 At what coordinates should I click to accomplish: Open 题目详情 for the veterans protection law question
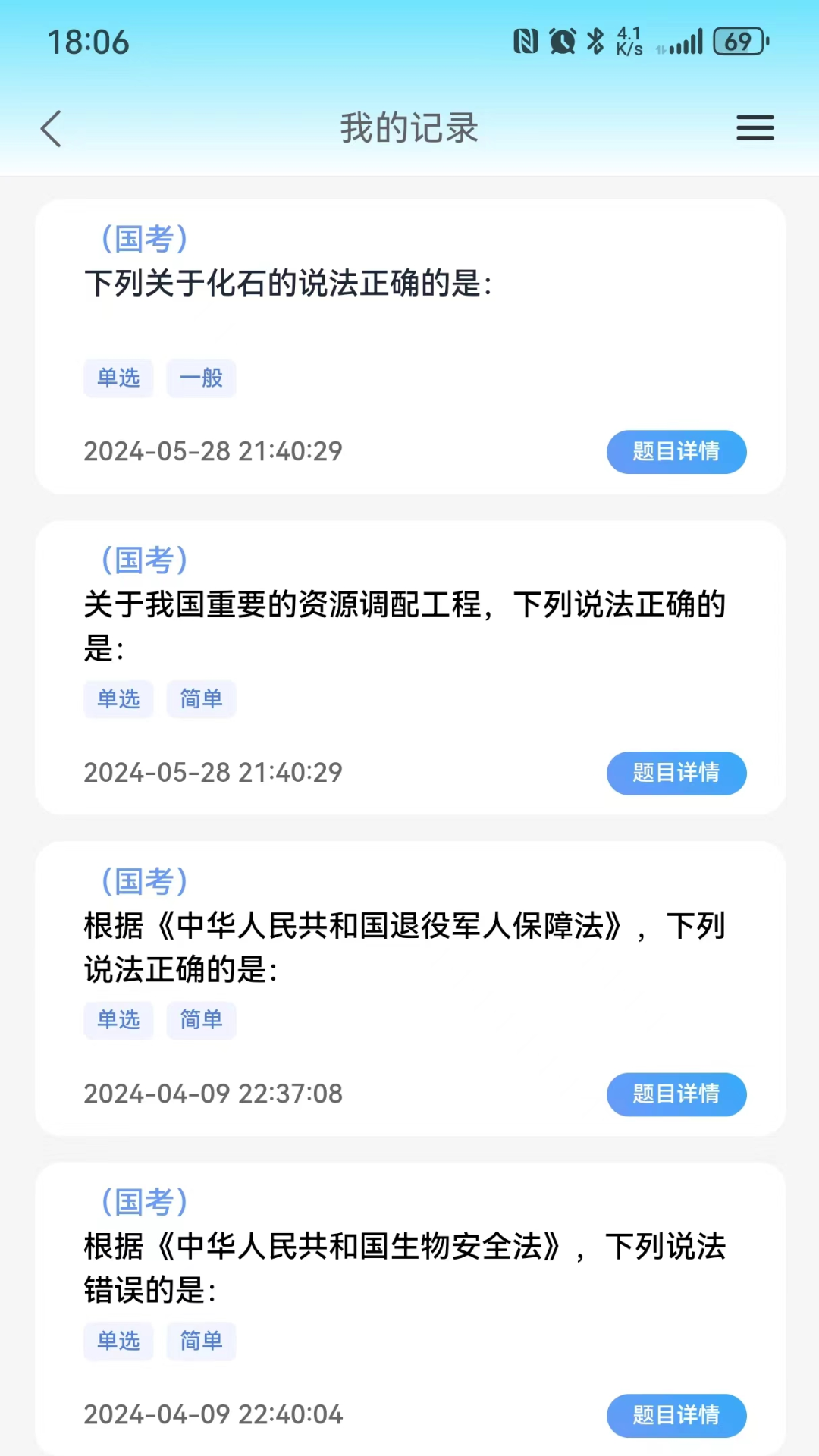(x=676, y=1094)
